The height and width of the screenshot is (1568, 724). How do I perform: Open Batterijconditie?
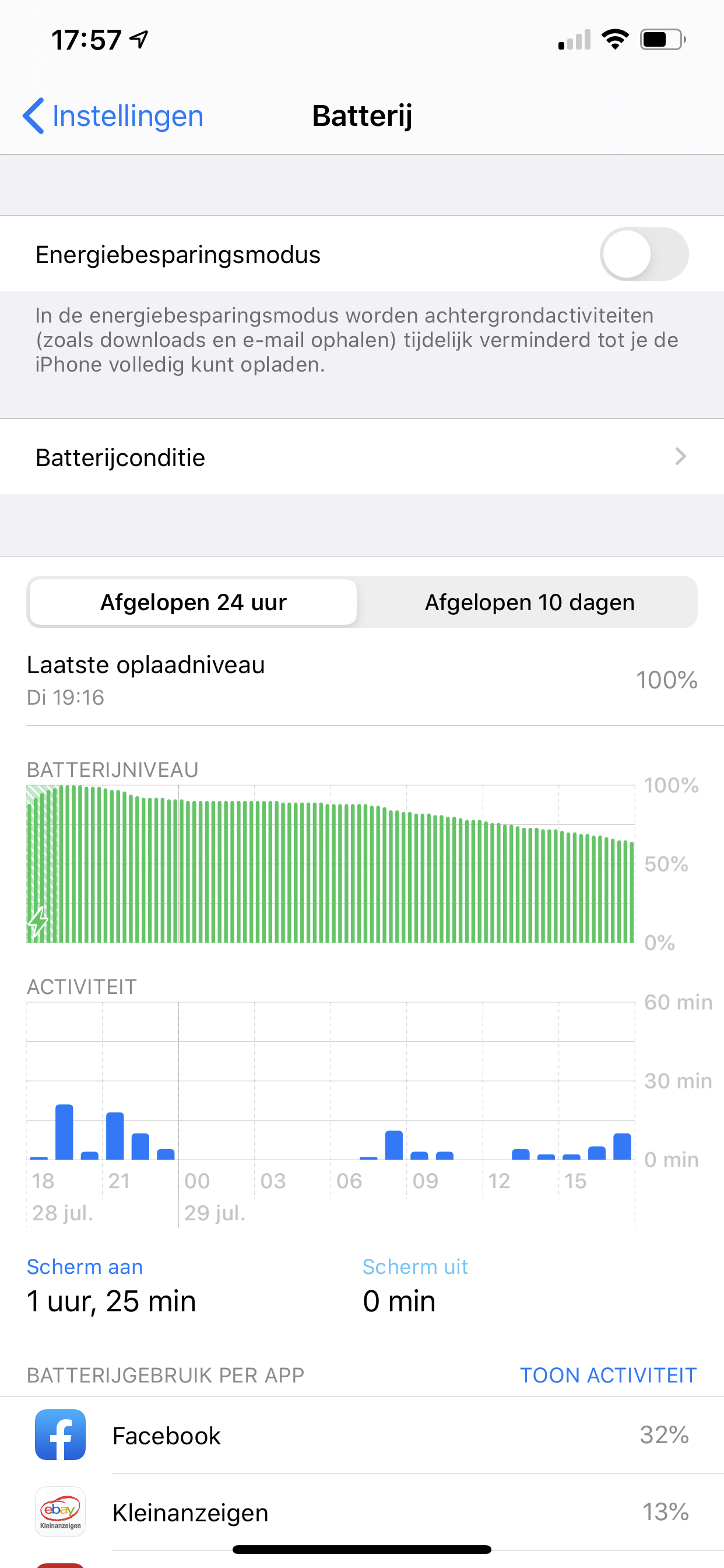tap(361, 457)
